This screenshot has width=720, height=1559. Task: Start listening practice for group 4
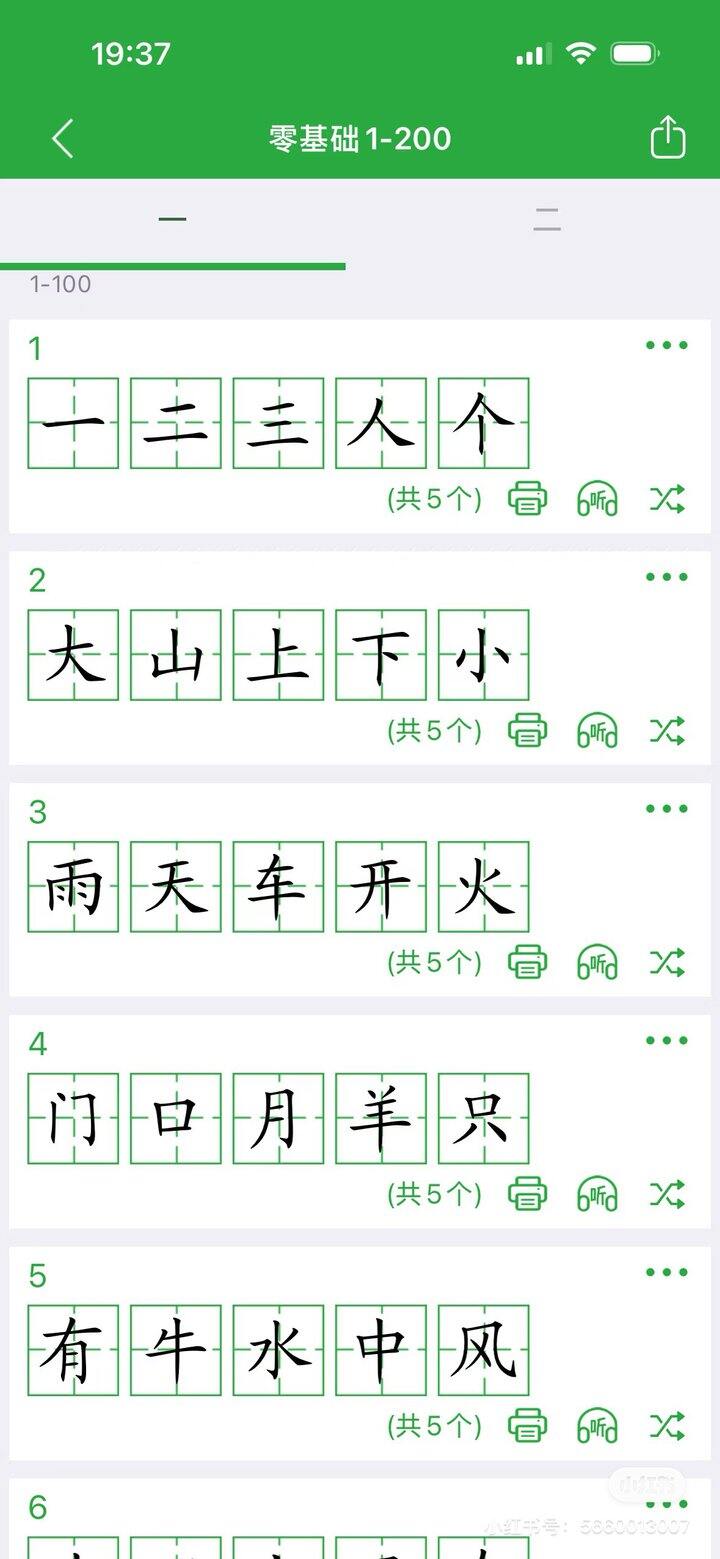point(597,1194)
